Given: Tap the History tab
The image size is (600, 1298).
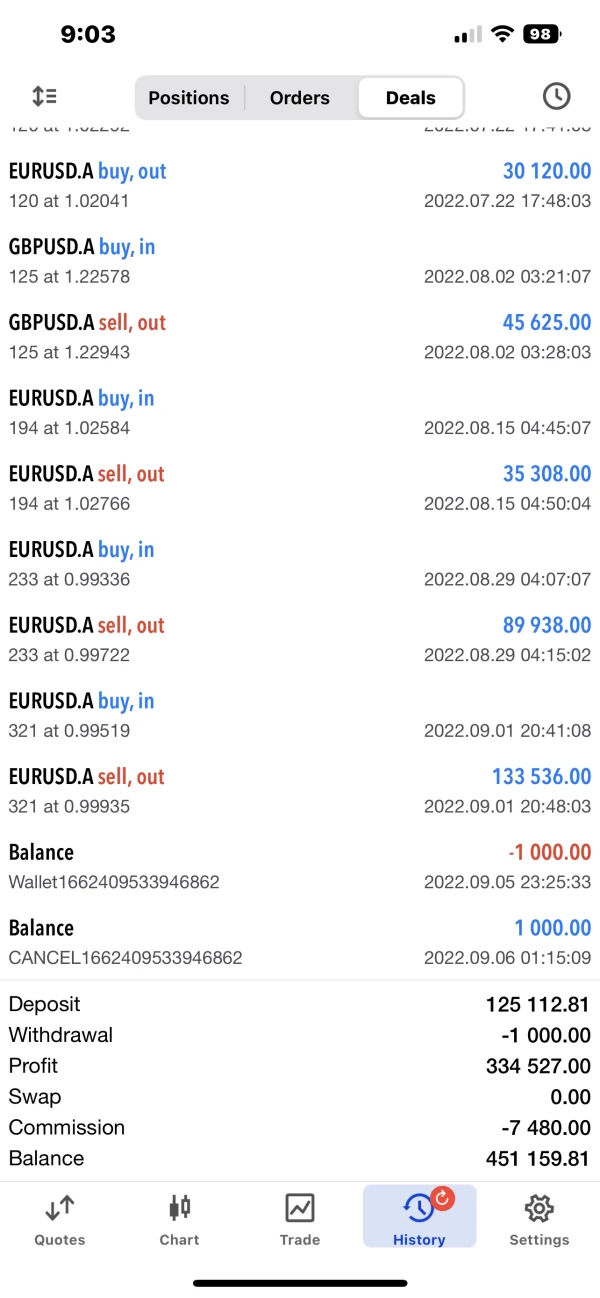Looking at the screenshot, I should pos(419,1220).
